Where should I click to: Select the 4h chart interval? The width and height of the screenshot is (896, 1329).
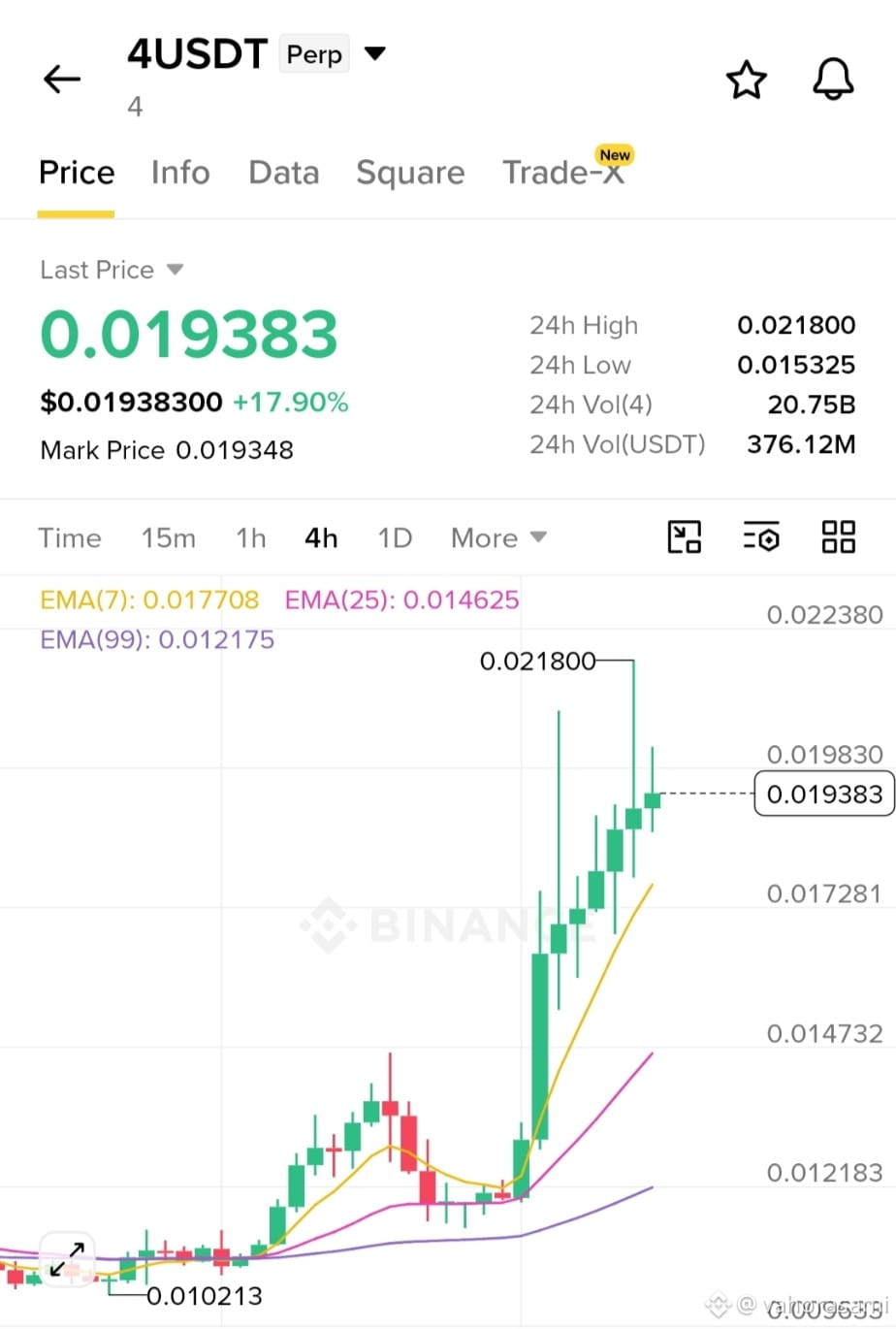[x=321, y=537]
